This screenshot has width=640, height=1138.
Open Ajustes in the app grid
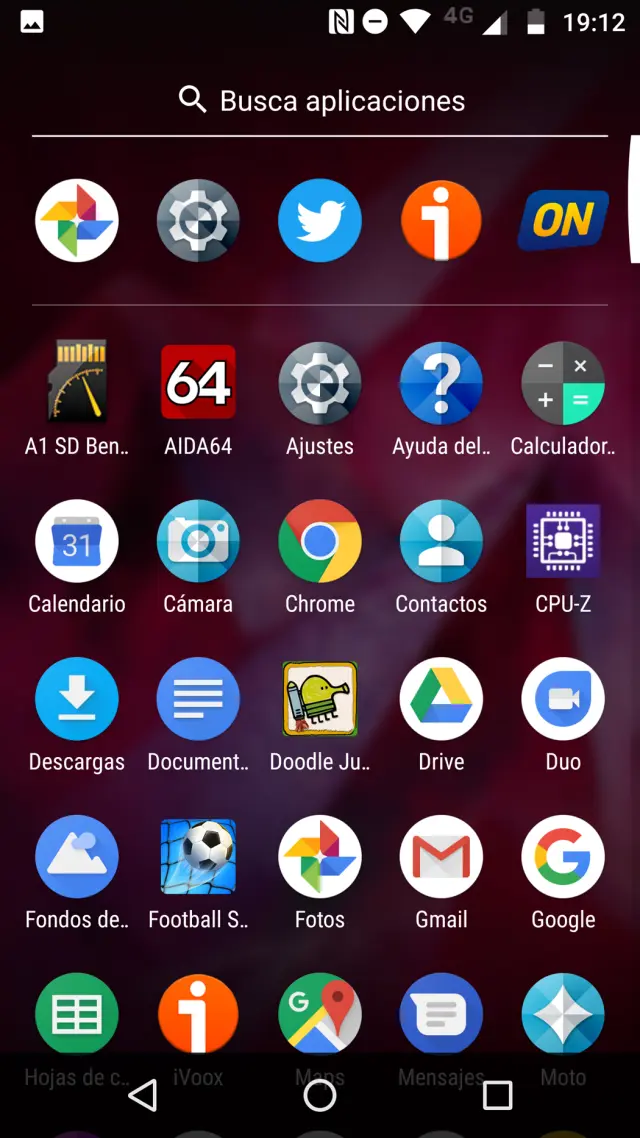click(320, 384)
